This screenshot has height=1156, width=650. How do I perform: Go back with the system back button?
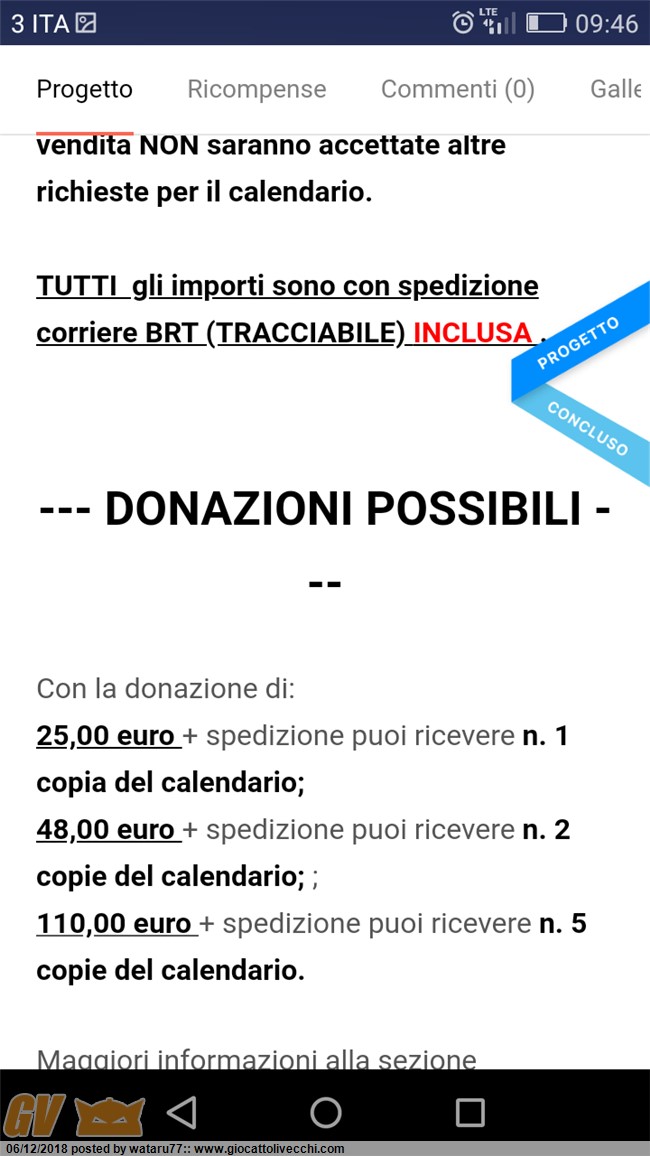(181, 1112)
